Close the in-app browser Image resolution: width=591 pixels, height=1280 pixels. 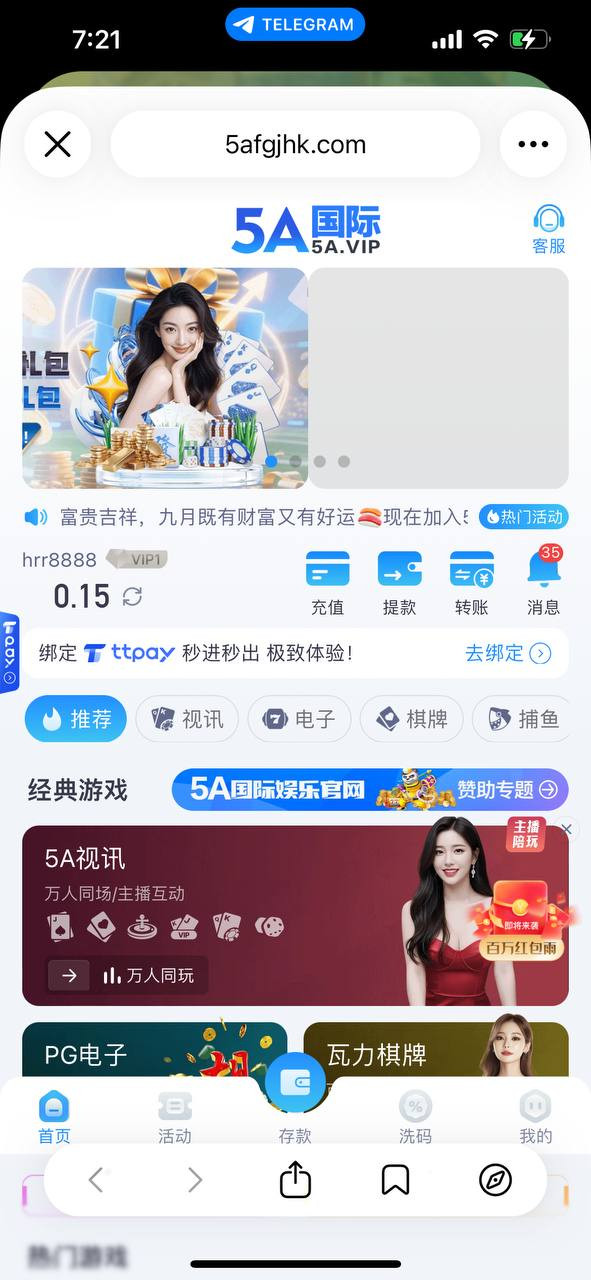pos(58,144)
